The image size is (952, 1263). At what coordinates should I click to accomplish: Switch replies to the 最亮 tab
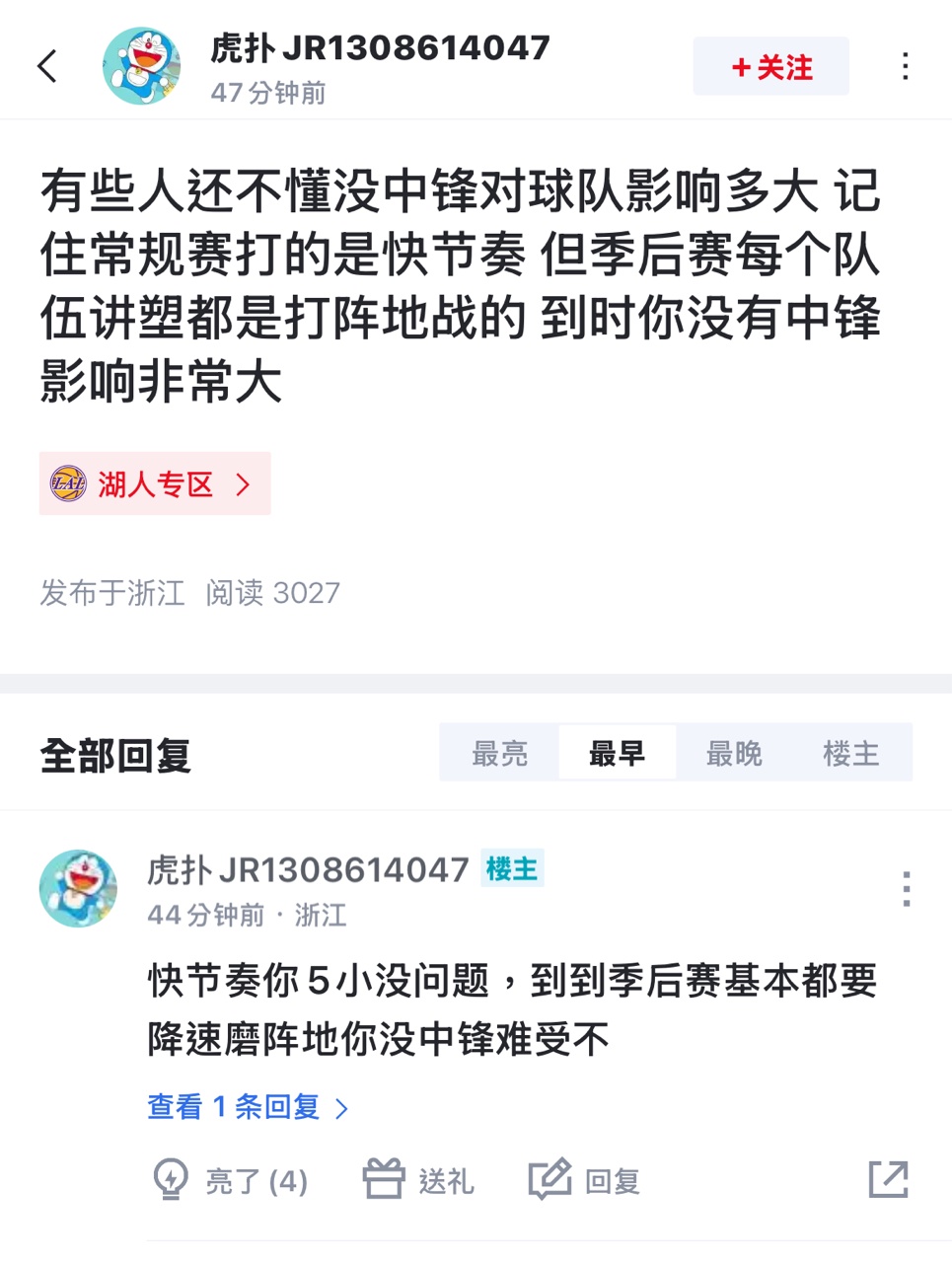tap(499, 754)
